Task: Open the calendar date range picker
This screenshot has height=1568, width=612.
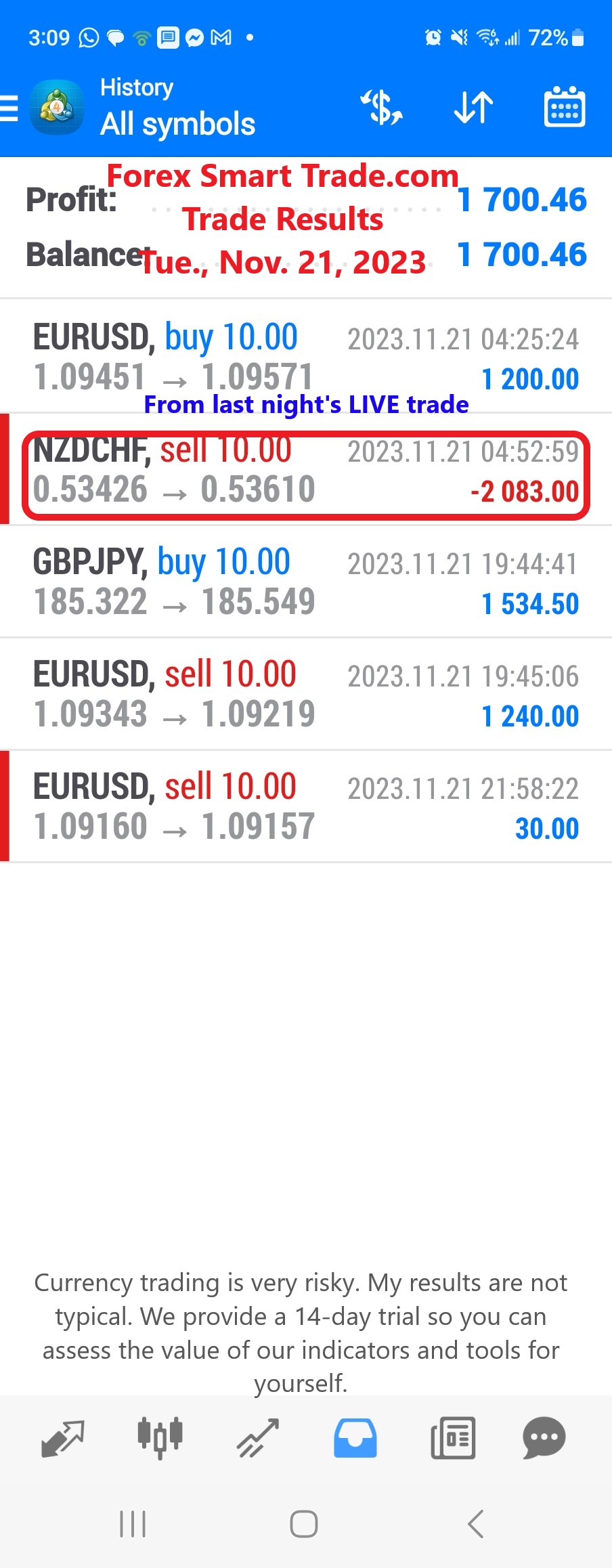Action: pyautogui.click(x=565, y=108)
